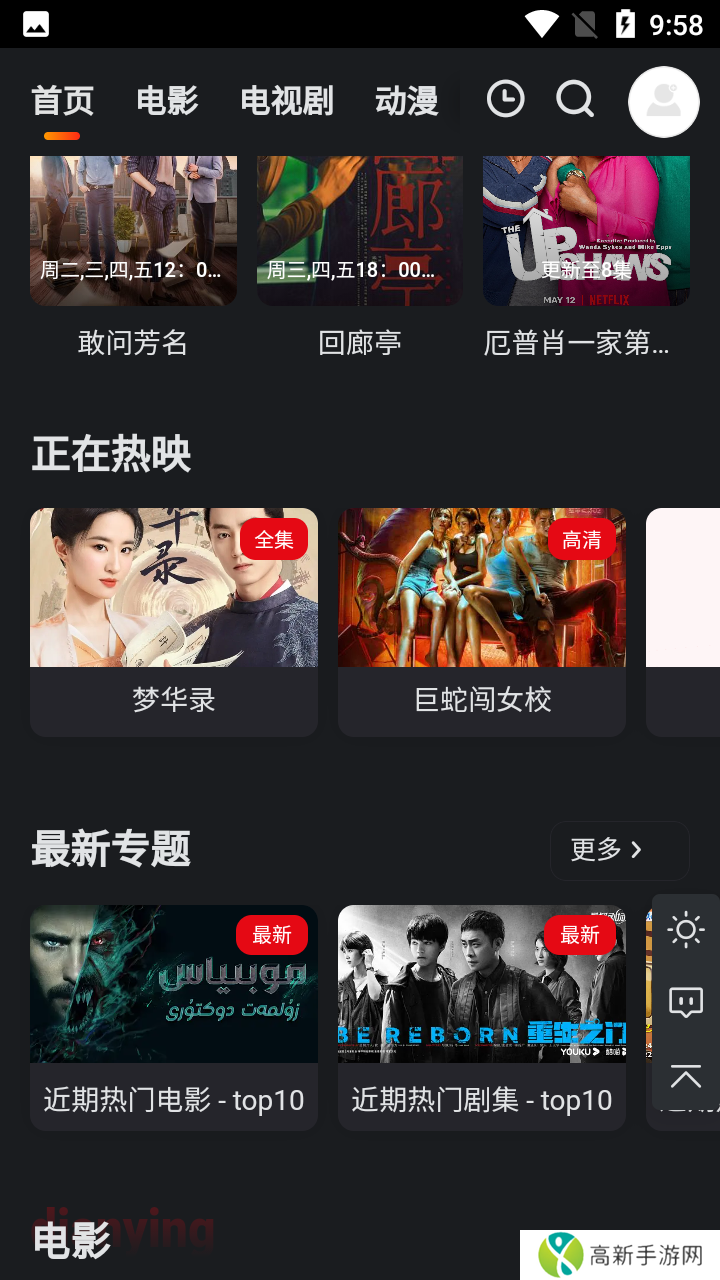Switch to the 电影 tab
The image size is (720, 1280).
click(166, 100)
